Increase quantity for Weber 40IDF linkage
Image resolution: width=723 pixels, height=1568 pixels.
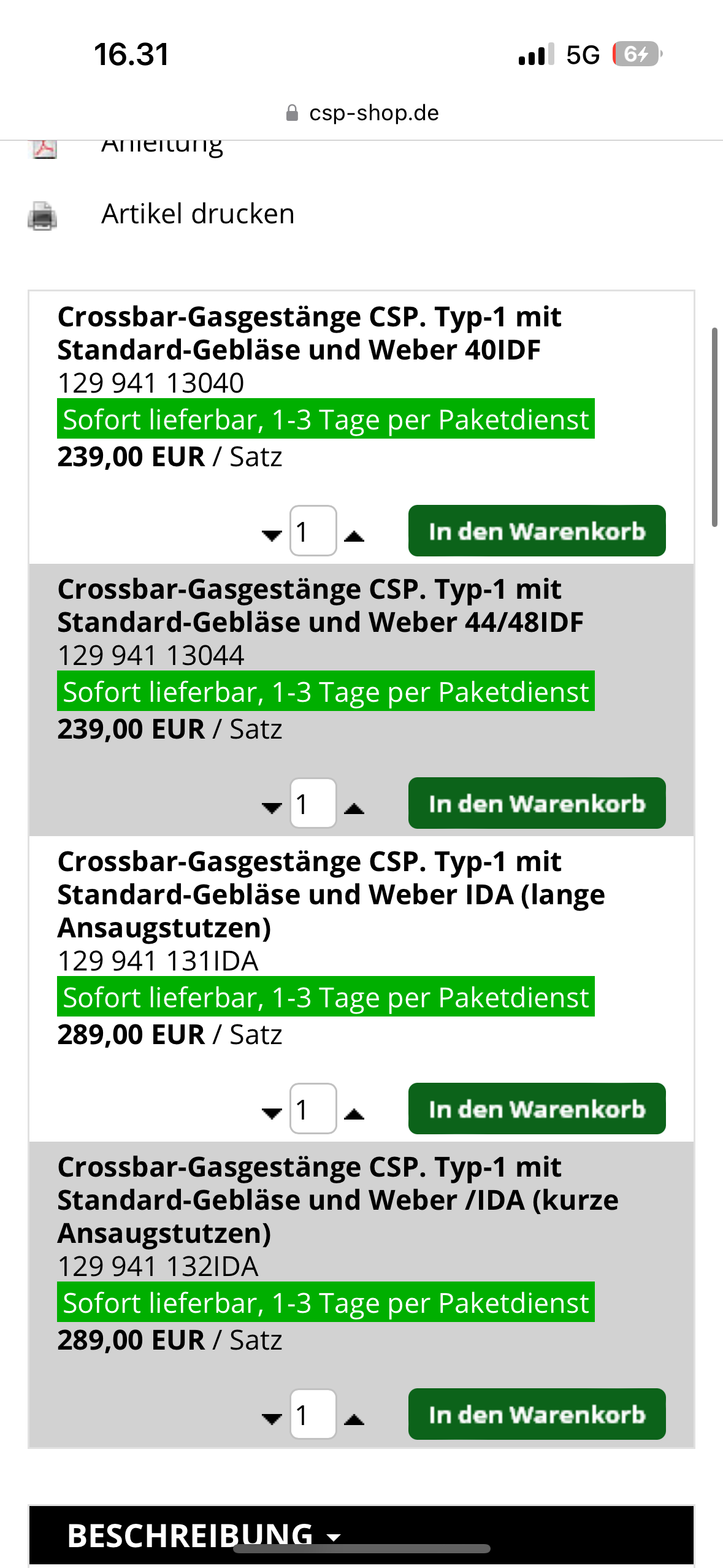(x=354, y=537)
